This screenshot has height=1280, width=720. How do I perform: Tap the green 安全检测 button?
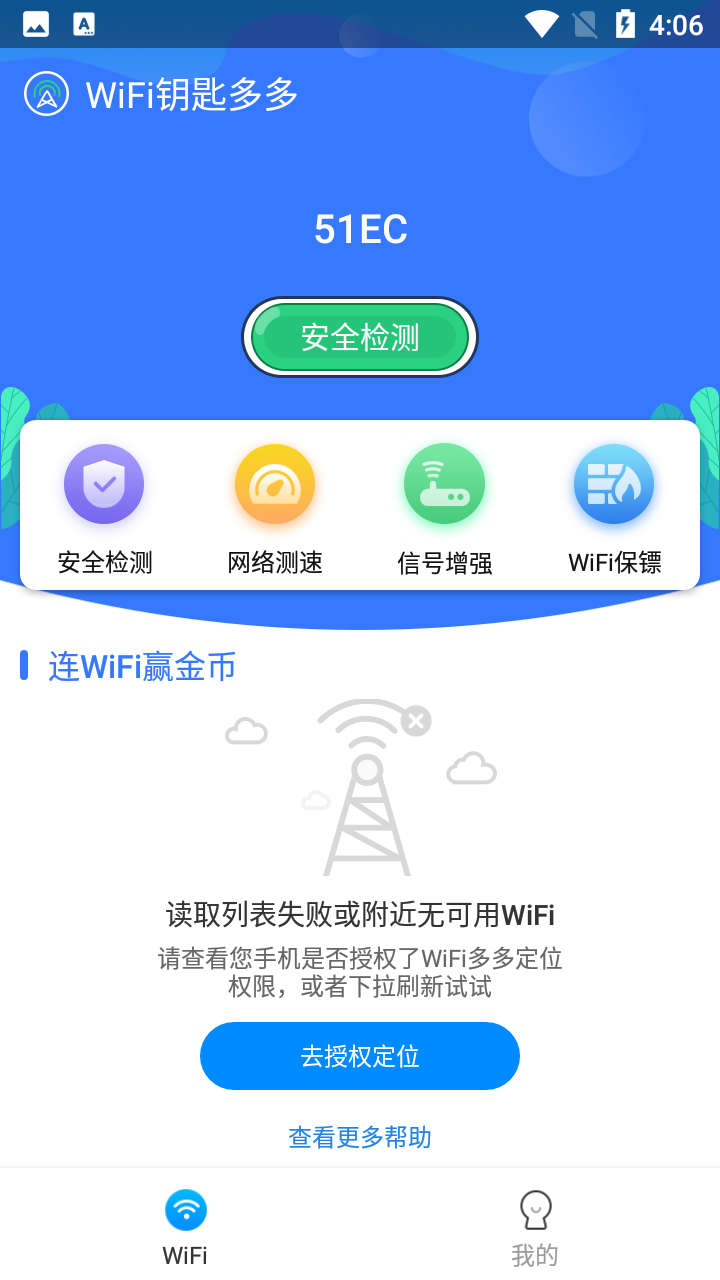click(x=360, y=337)
